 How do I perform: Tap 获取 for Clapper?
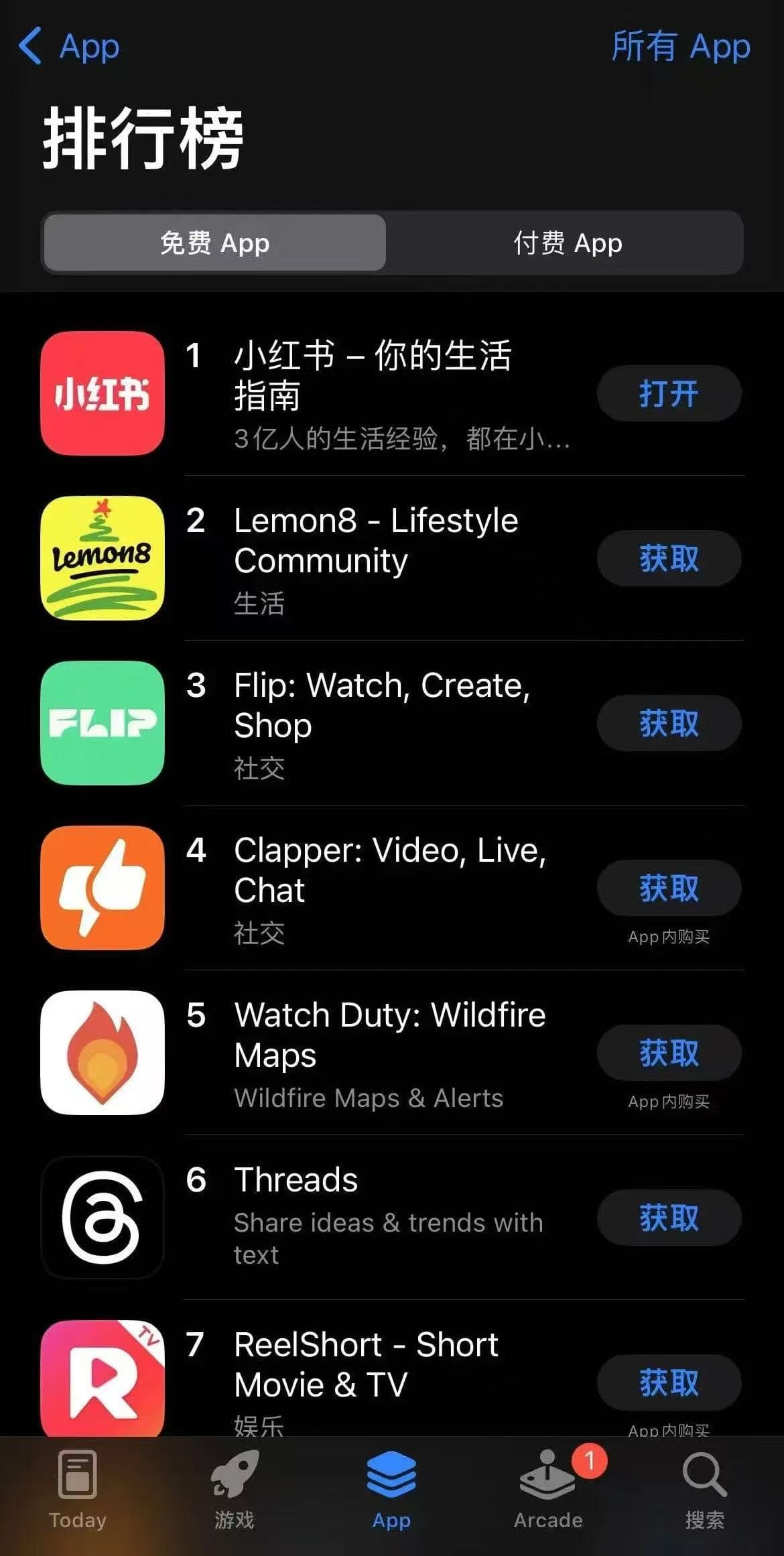(x=669, y=888)
